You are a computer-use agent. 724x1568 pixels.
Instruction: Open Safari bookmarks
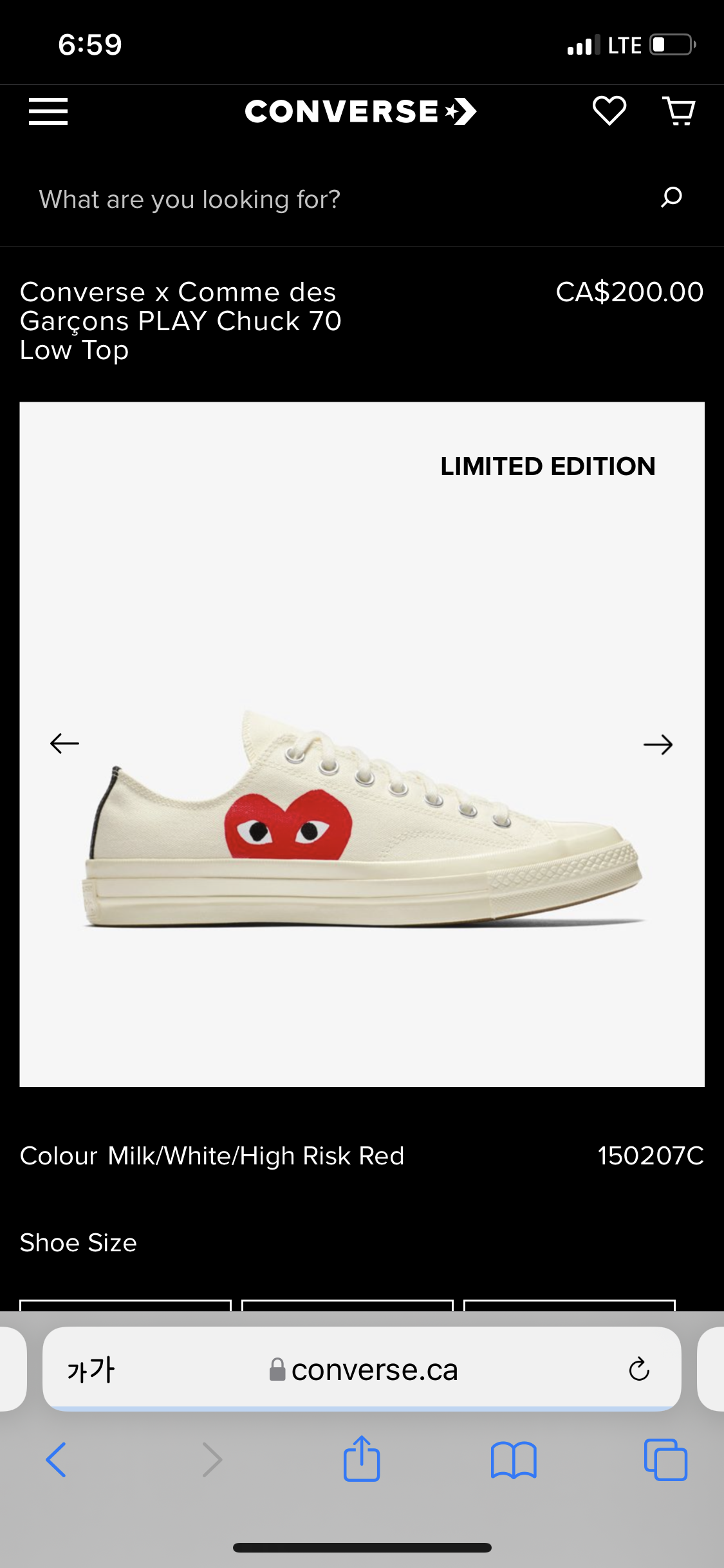pos(514,1459)
